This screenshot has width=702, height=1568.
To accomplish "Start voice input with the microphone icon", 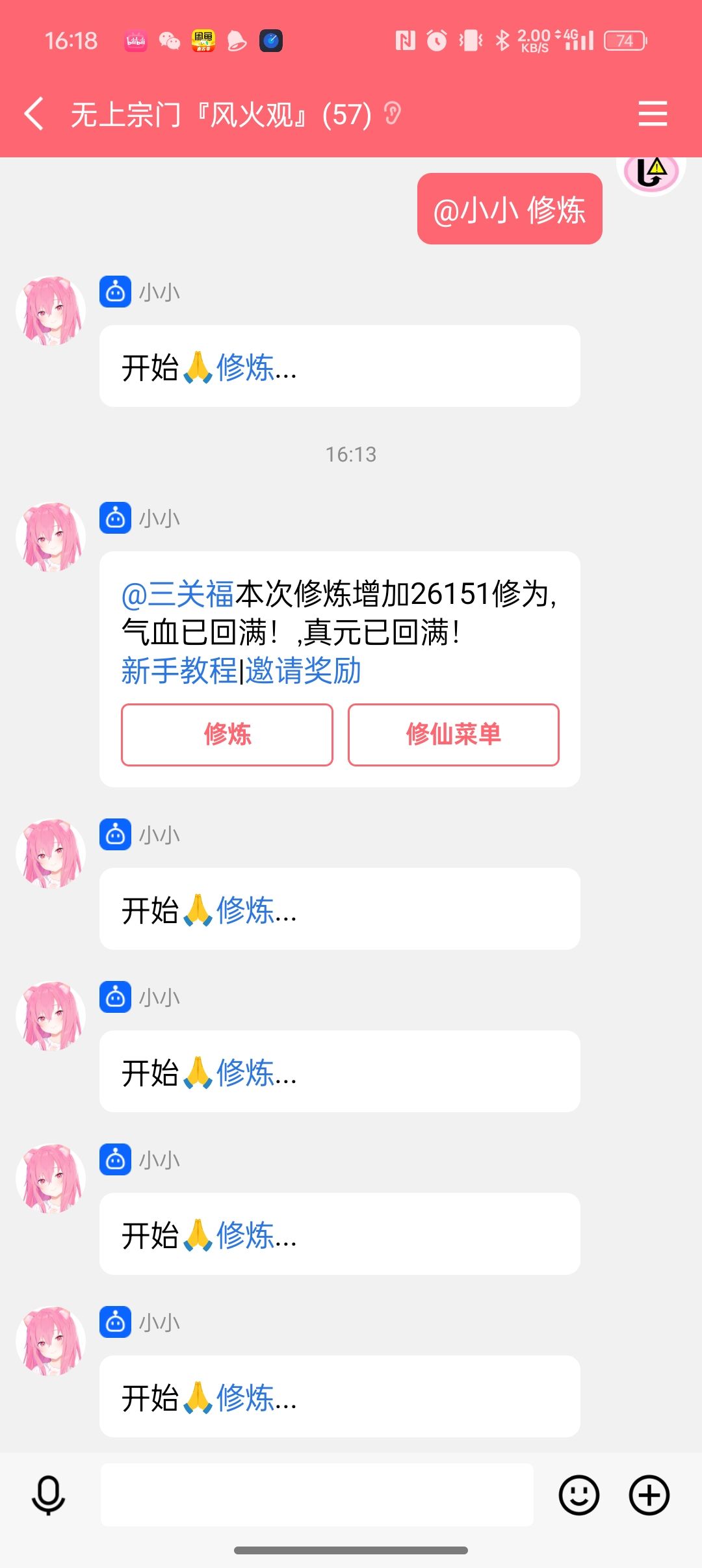I will click(48, 1495).
